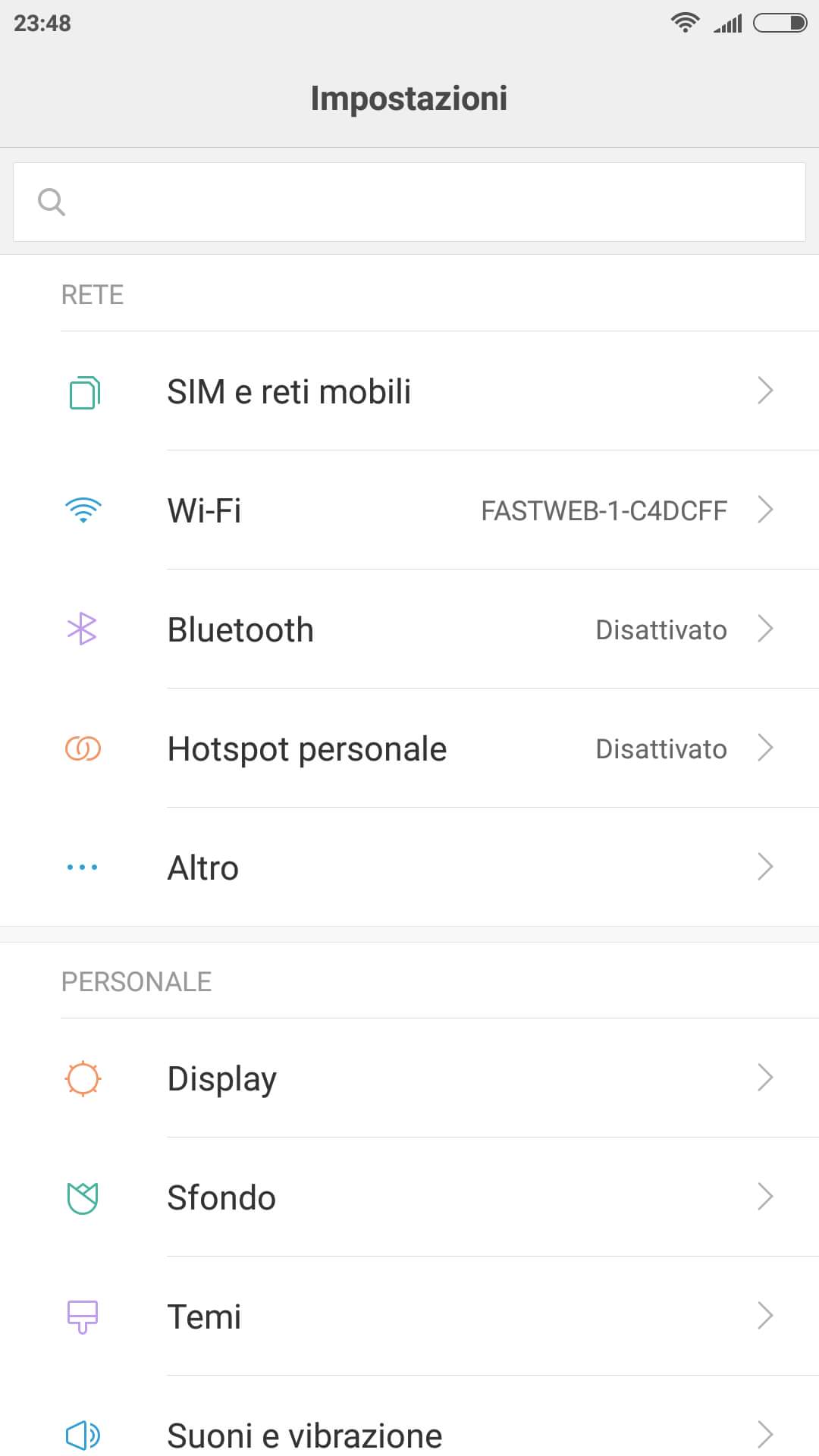Image resolution: width=819 pixels, height=1456 pixels.
Task: Open Temi themes settings
Action: click(409, 1316)
